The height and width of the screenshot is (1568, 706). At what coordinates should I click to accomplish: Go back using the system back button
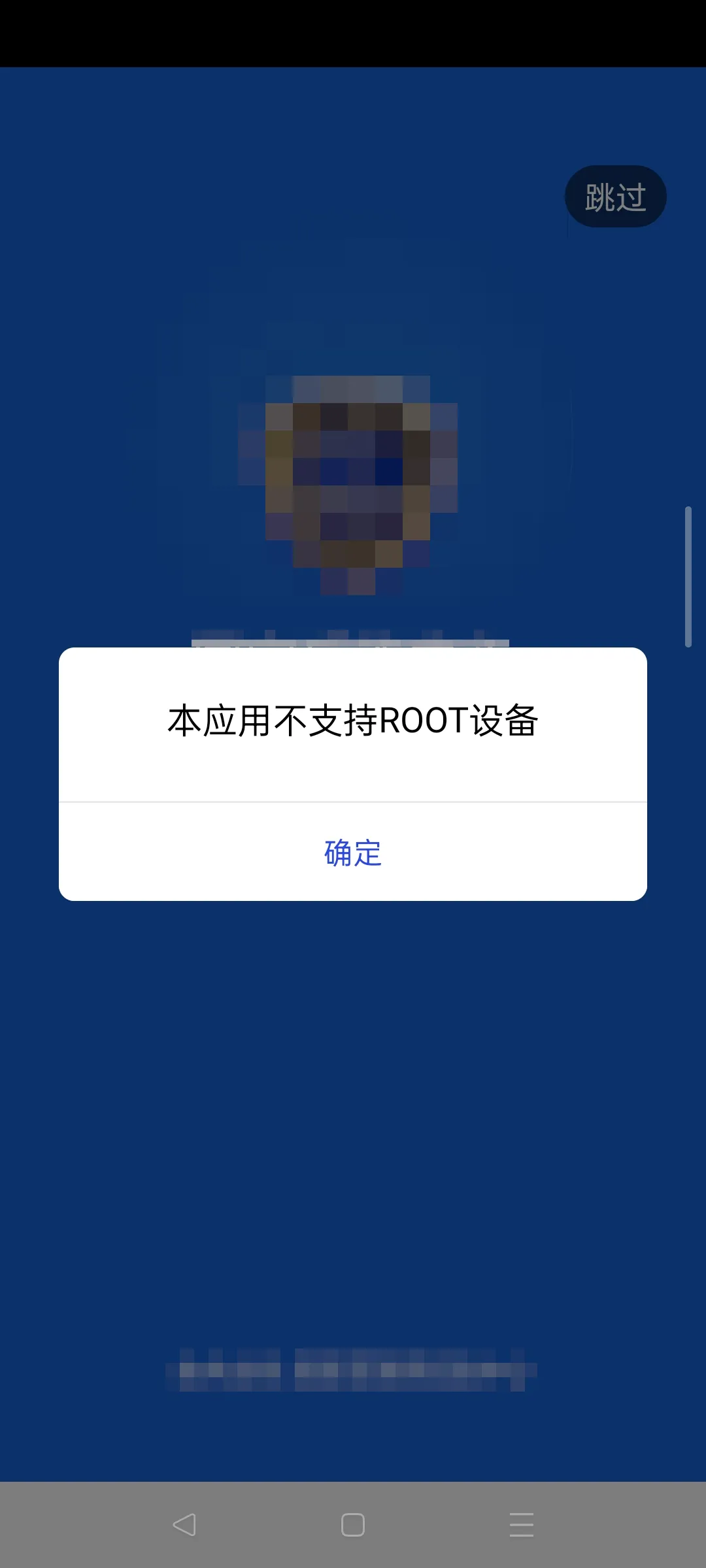tap(184, 1525)
